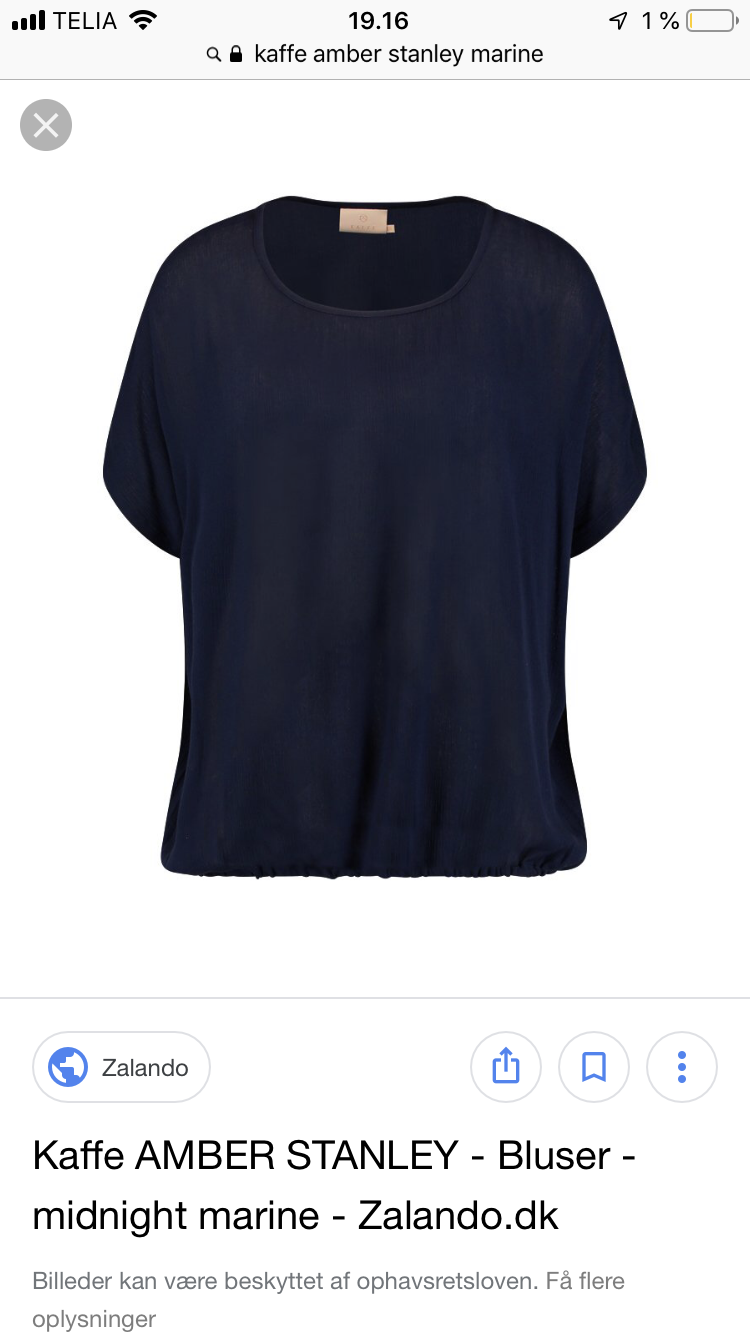Close the image preview

tap(46, 125)
